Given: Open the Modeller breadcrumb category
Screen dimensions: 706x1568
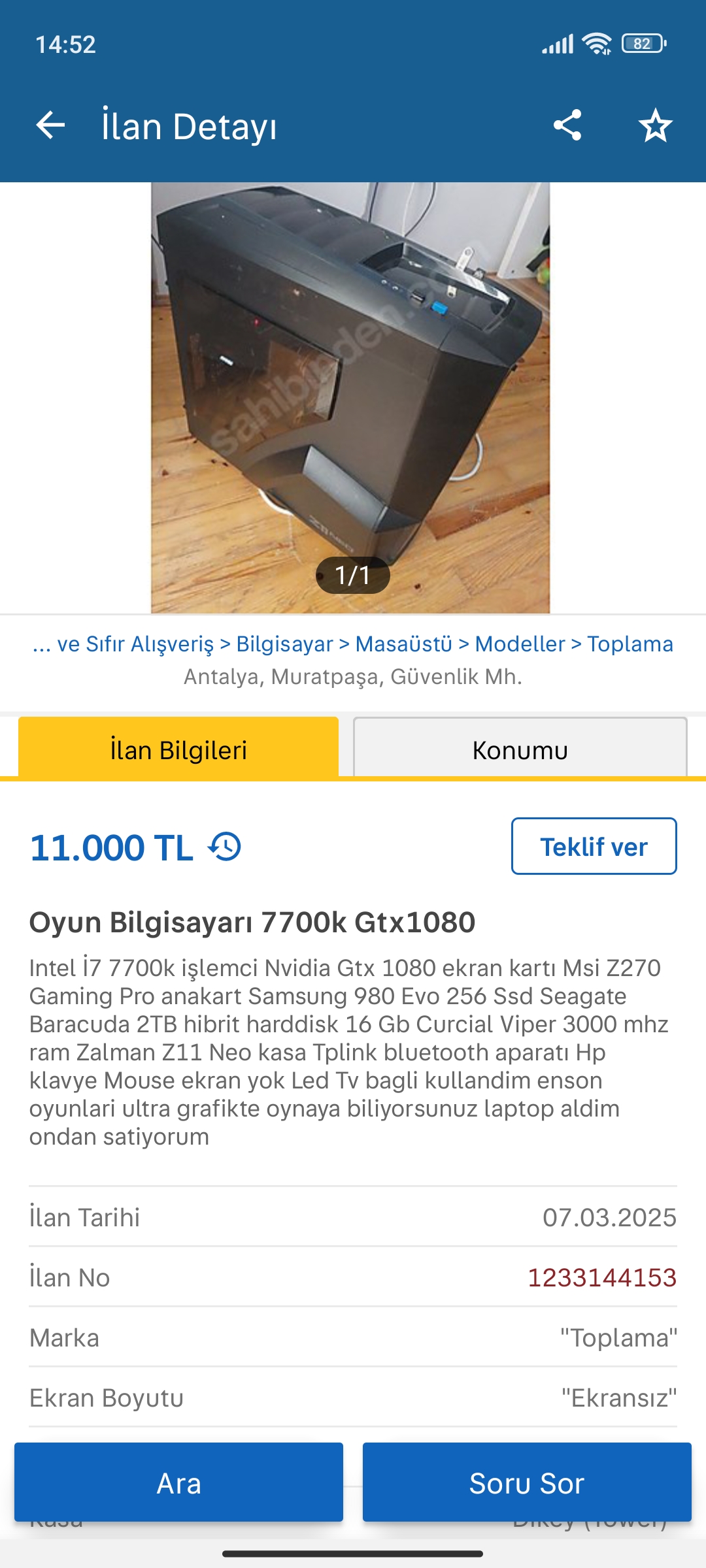Looking at the screenshot, I should [x=520, y=644].
